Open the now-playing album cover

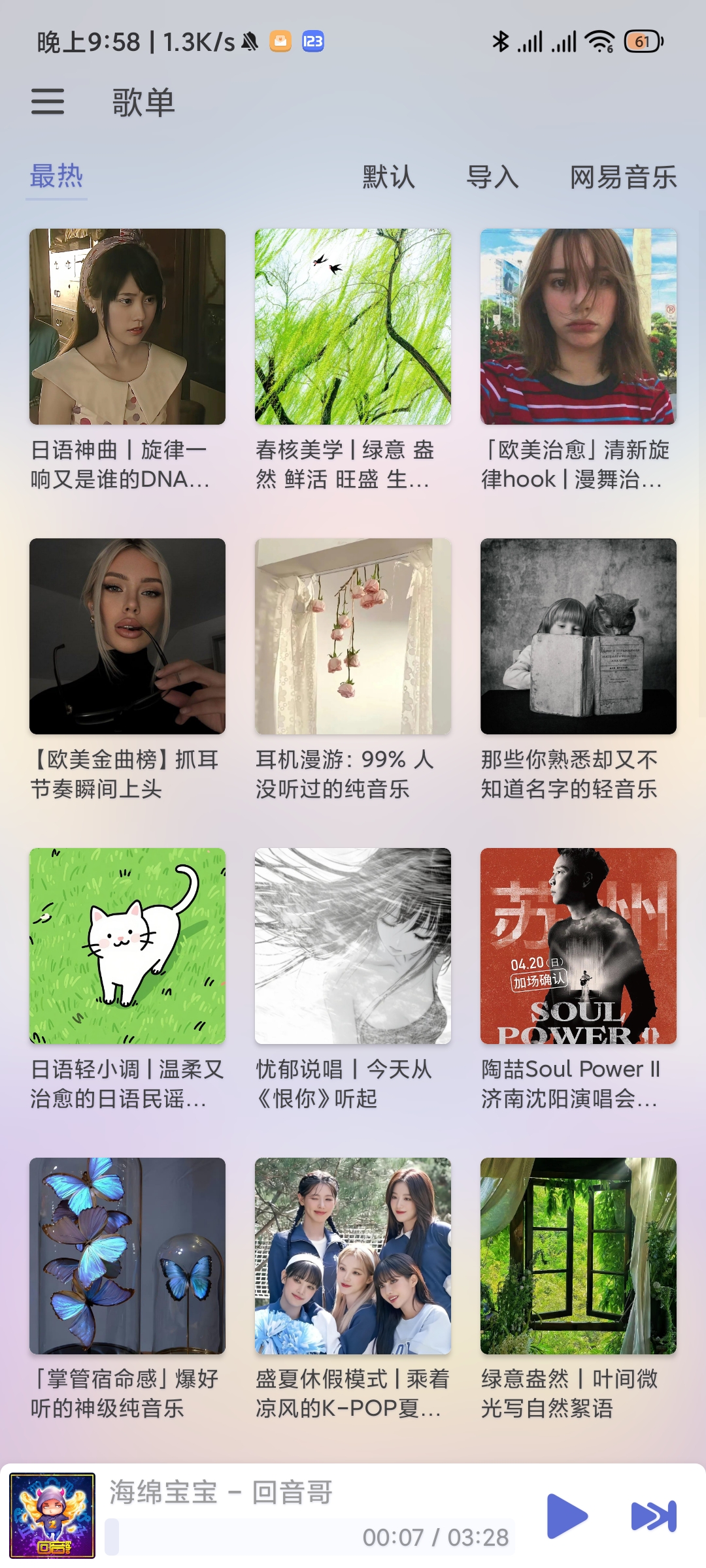(x=52, y=1516)
